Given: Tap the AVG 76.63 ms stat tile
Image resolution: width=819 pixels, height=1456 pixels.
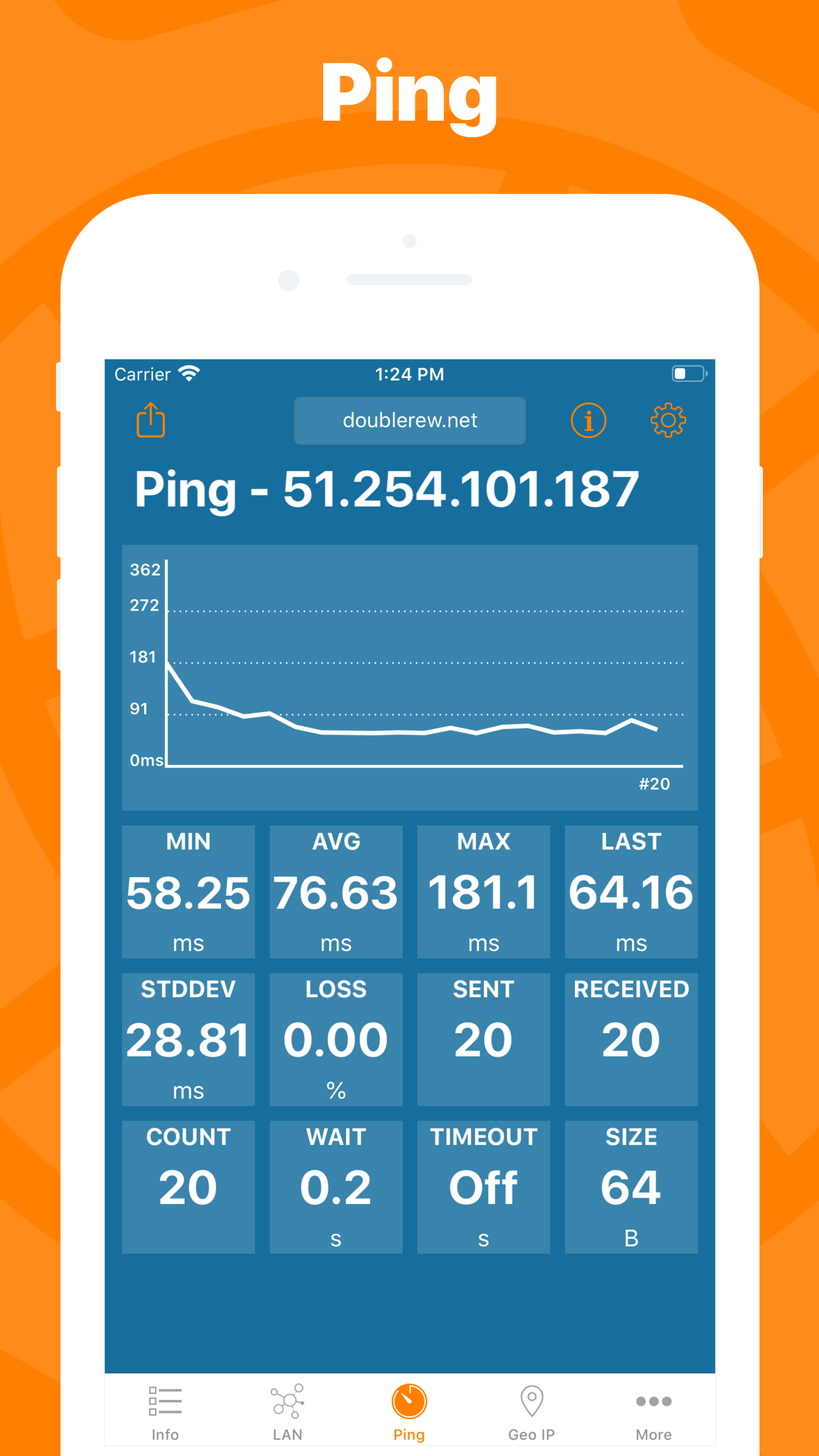Looking at the screenshot, I should 336,892.
